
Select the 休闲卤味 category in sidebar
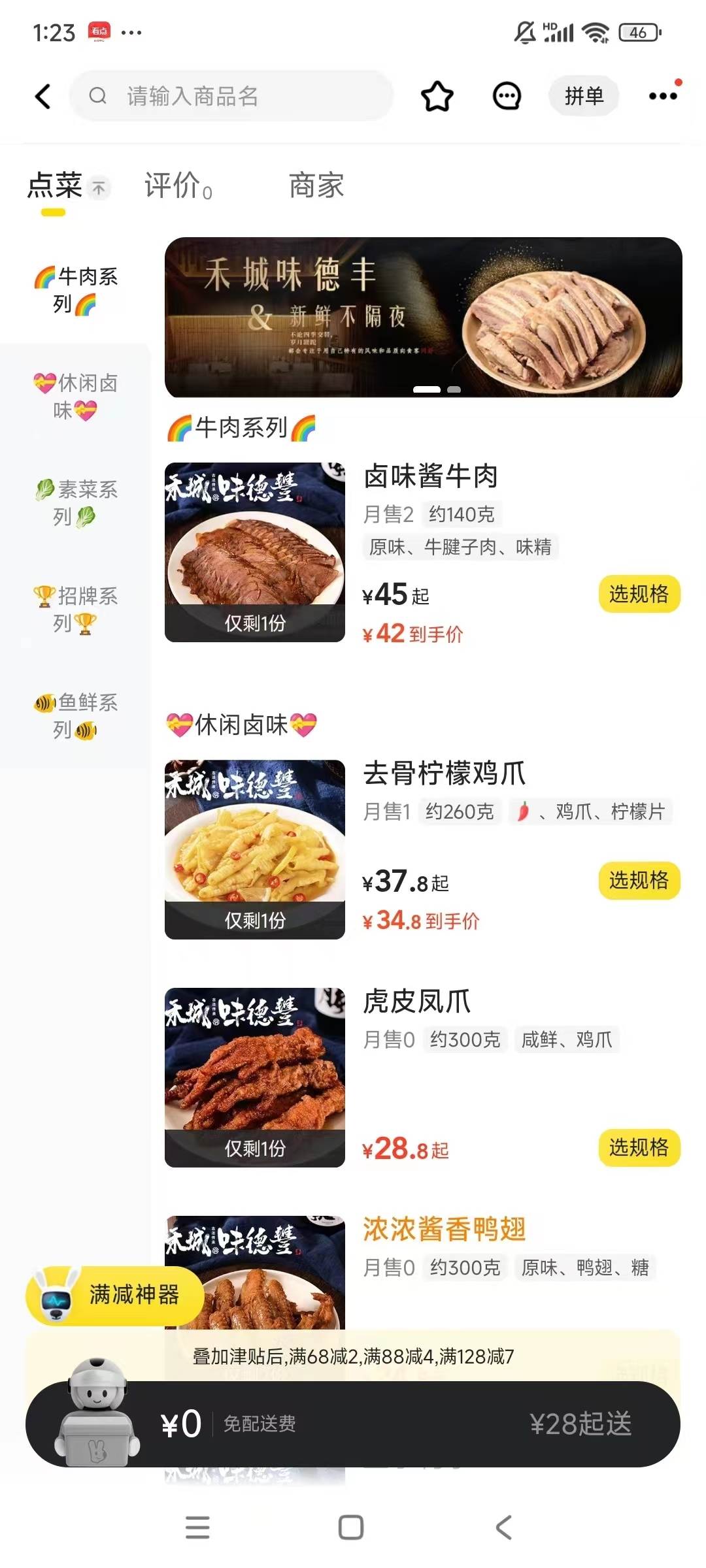tap(75, 397)
